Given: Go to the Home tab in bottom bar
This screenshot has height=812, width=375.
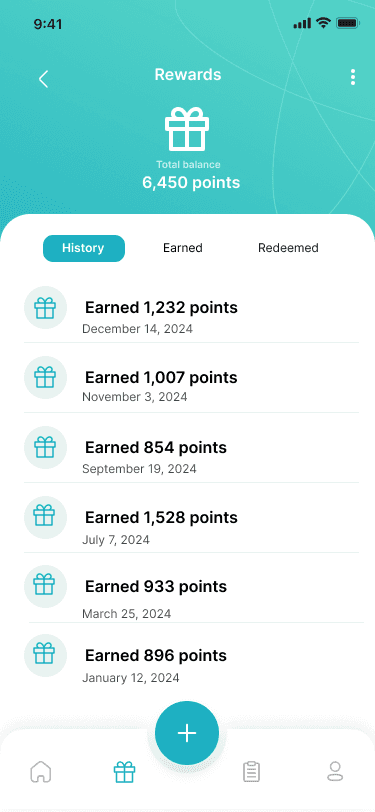Looking at the screenshot, I should click(41, 772).
